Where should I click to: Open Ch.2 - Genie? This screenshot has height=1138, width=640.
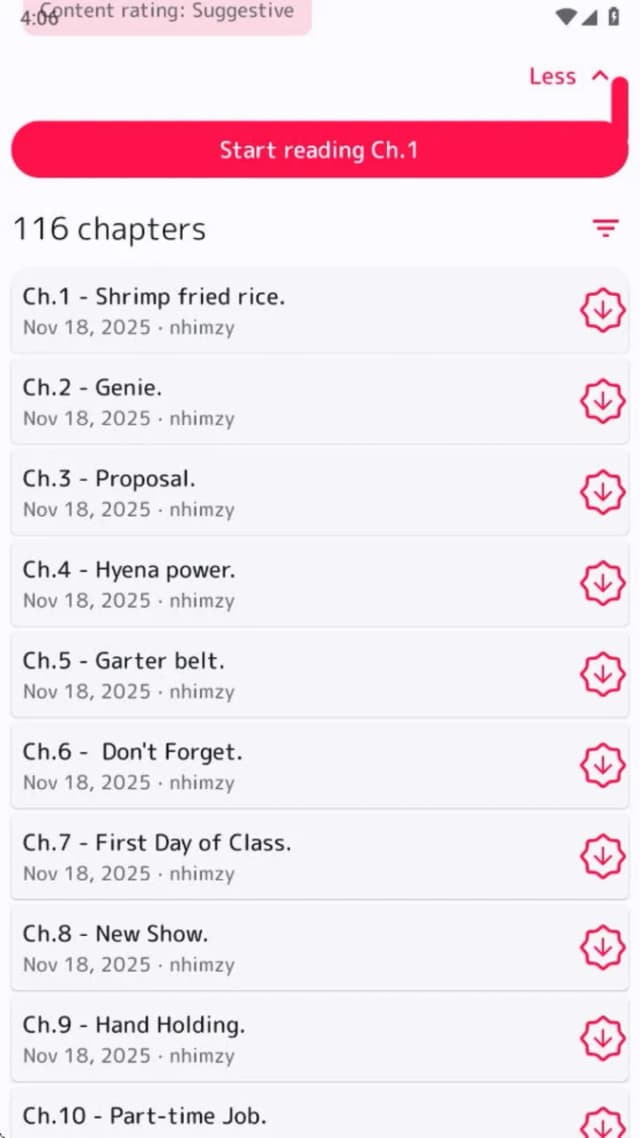[x=319, y=401]
